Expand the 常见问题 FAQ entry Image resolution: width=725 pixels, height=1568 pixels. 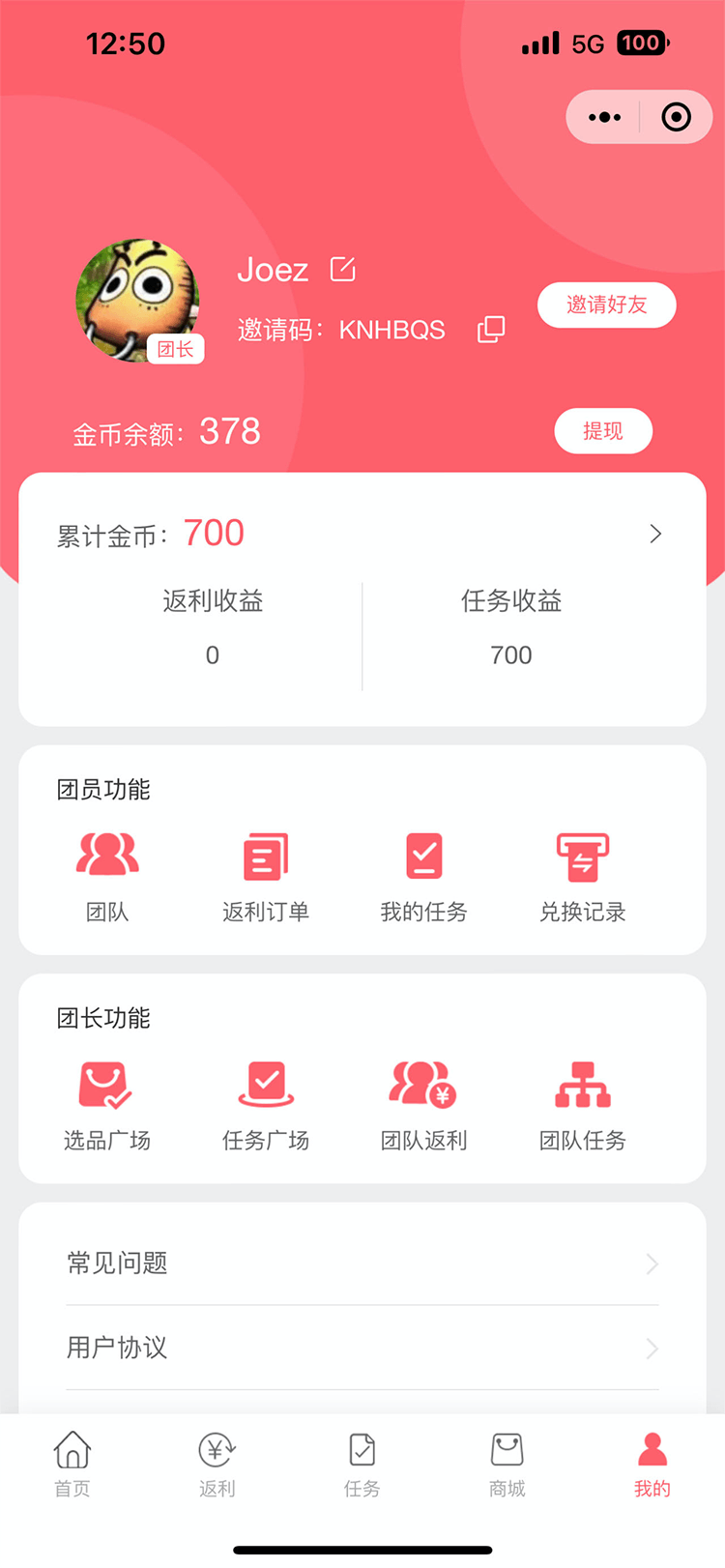[x=362, y=1263]
